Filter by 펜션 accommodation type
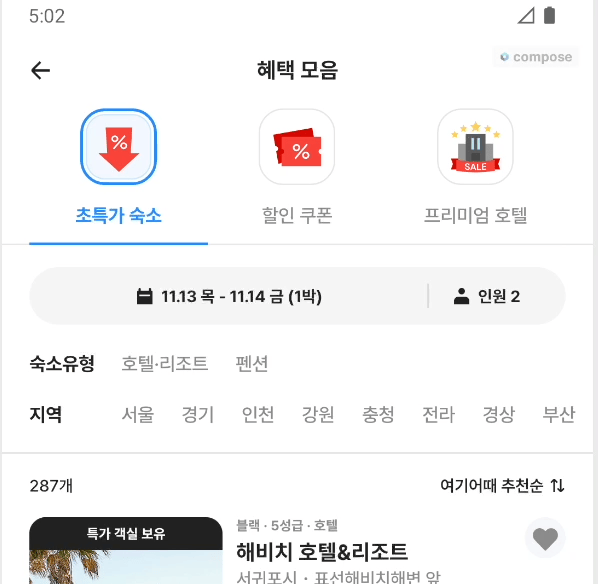The height and width of the screenshot is (584, 598). (x=252, y=364)
